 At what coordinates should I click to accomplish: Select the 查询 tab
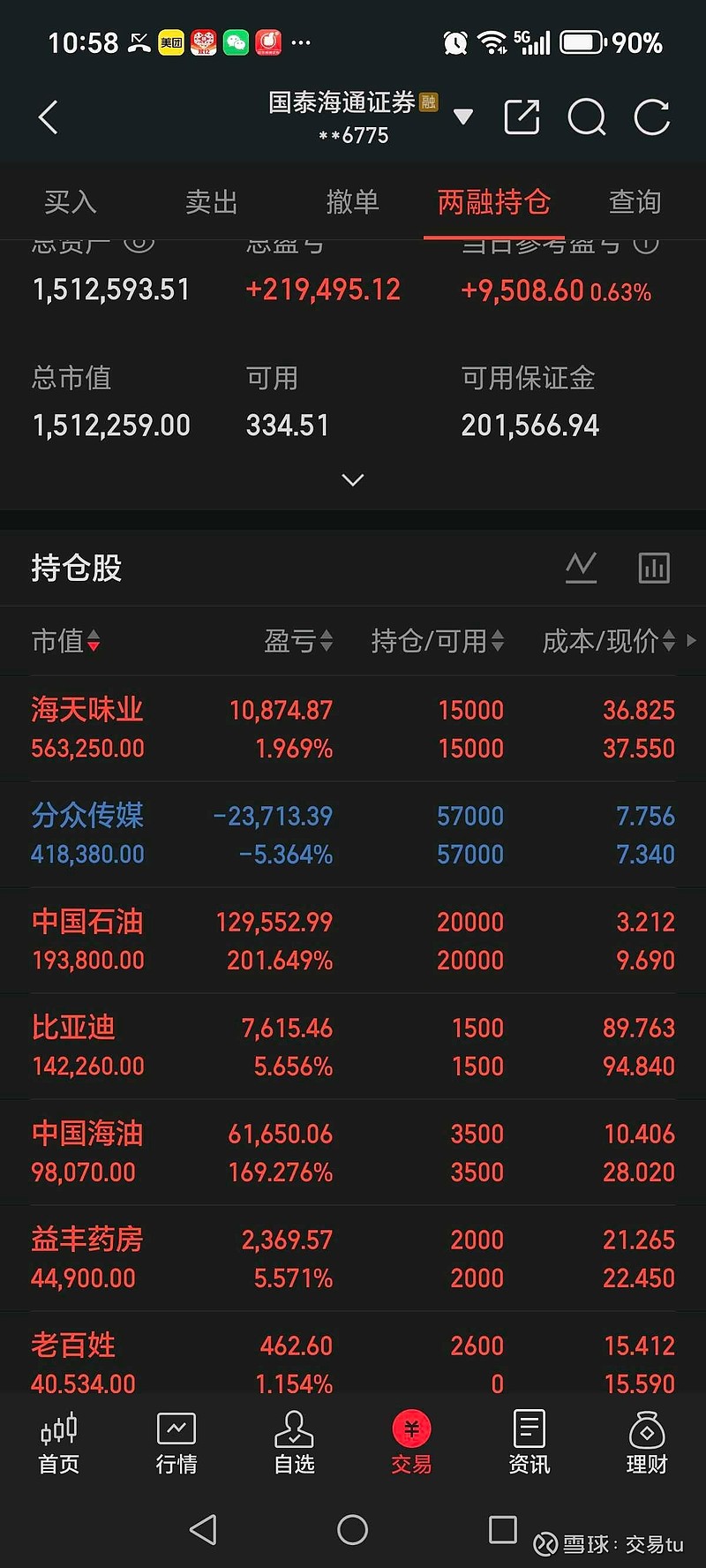point(634,202)
